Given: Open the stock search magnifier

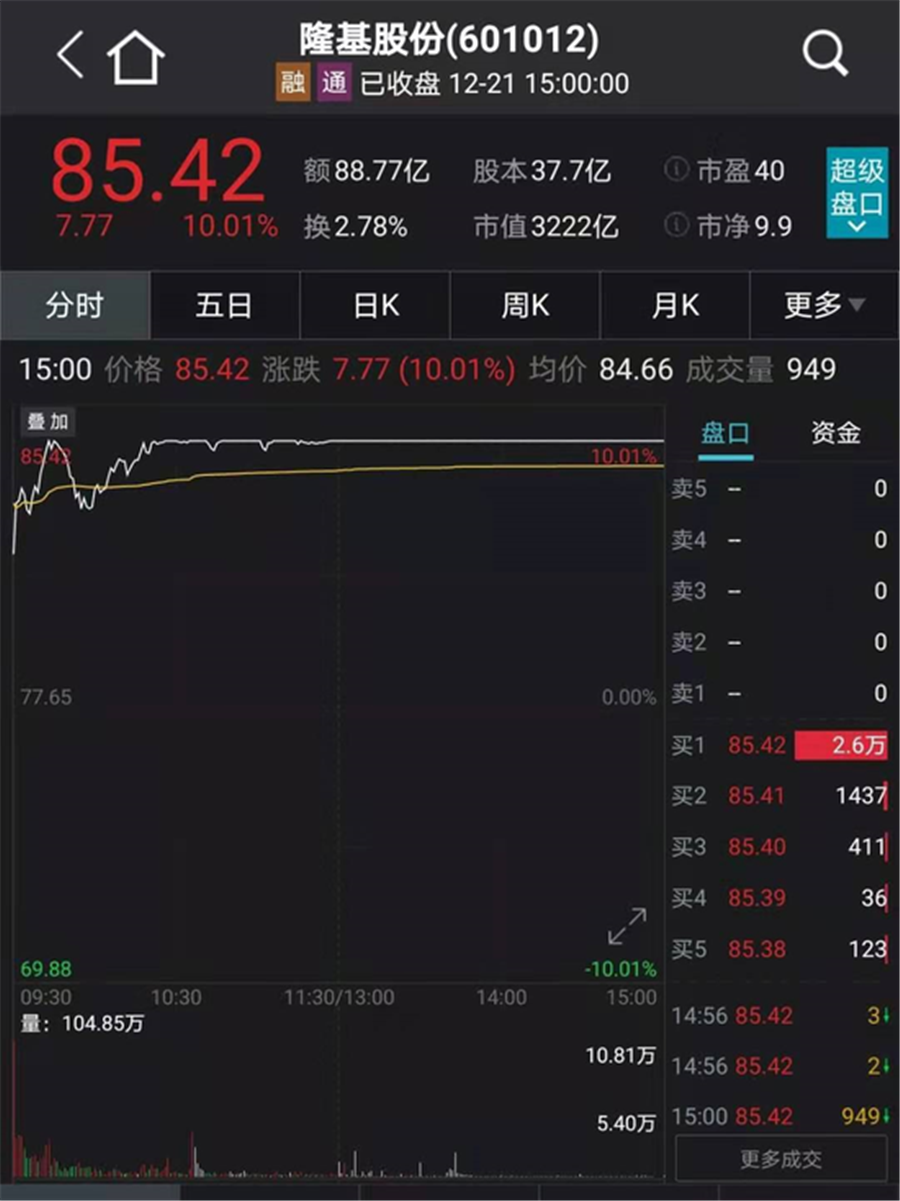Looking at the screenshot, I should [825, 52].
